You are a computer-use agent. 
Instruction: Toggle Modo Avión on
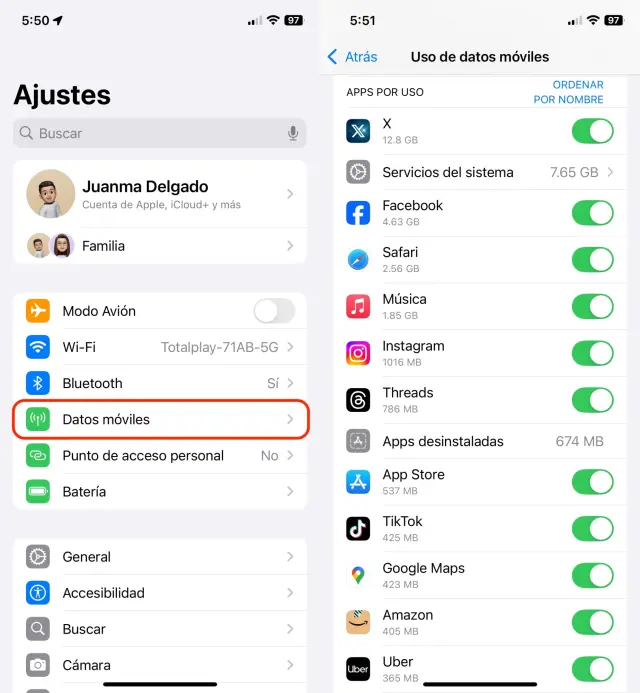pos(273,311)
